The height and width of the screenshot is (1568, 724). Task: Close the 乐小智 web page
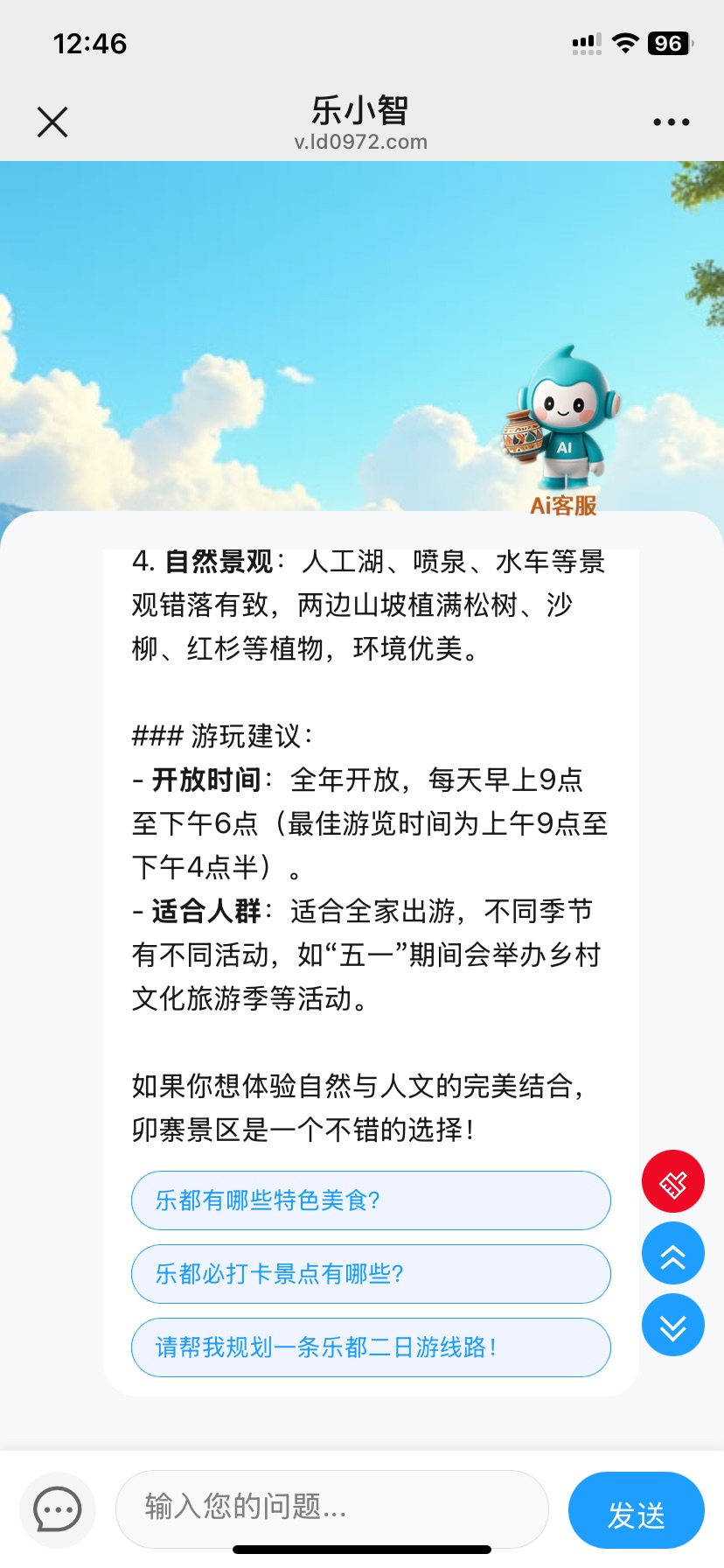pos(52,122)
